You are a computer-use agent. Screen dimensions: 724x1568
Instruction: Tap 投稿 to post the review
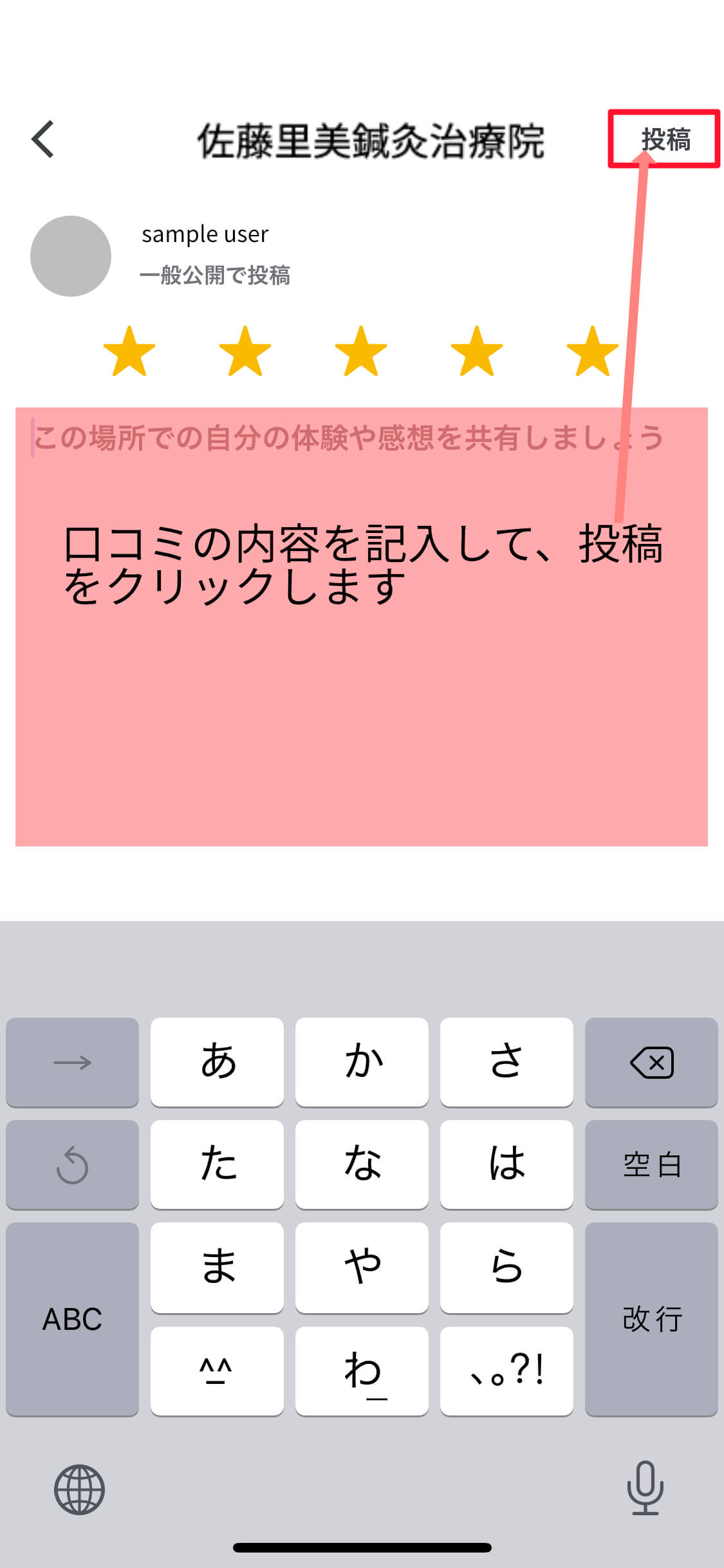[664, 139]
